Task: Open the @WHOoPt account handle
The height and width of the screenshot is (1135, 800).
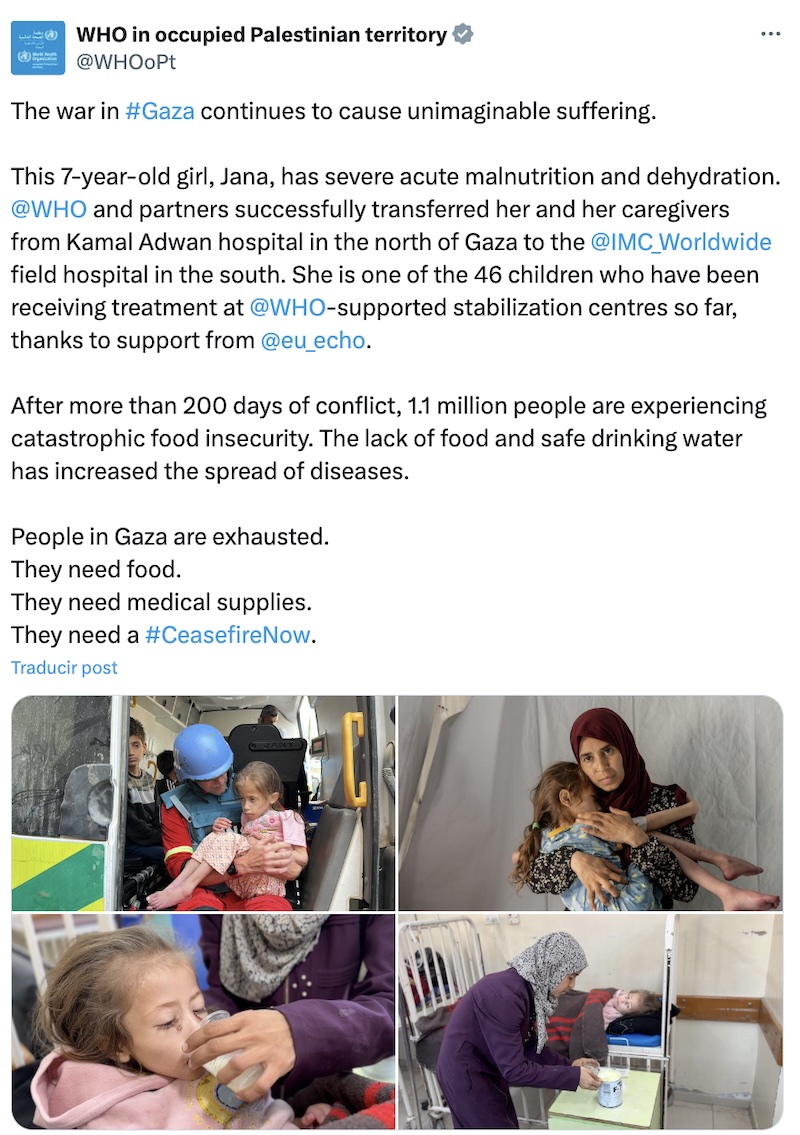Action: tap(126, 61)
